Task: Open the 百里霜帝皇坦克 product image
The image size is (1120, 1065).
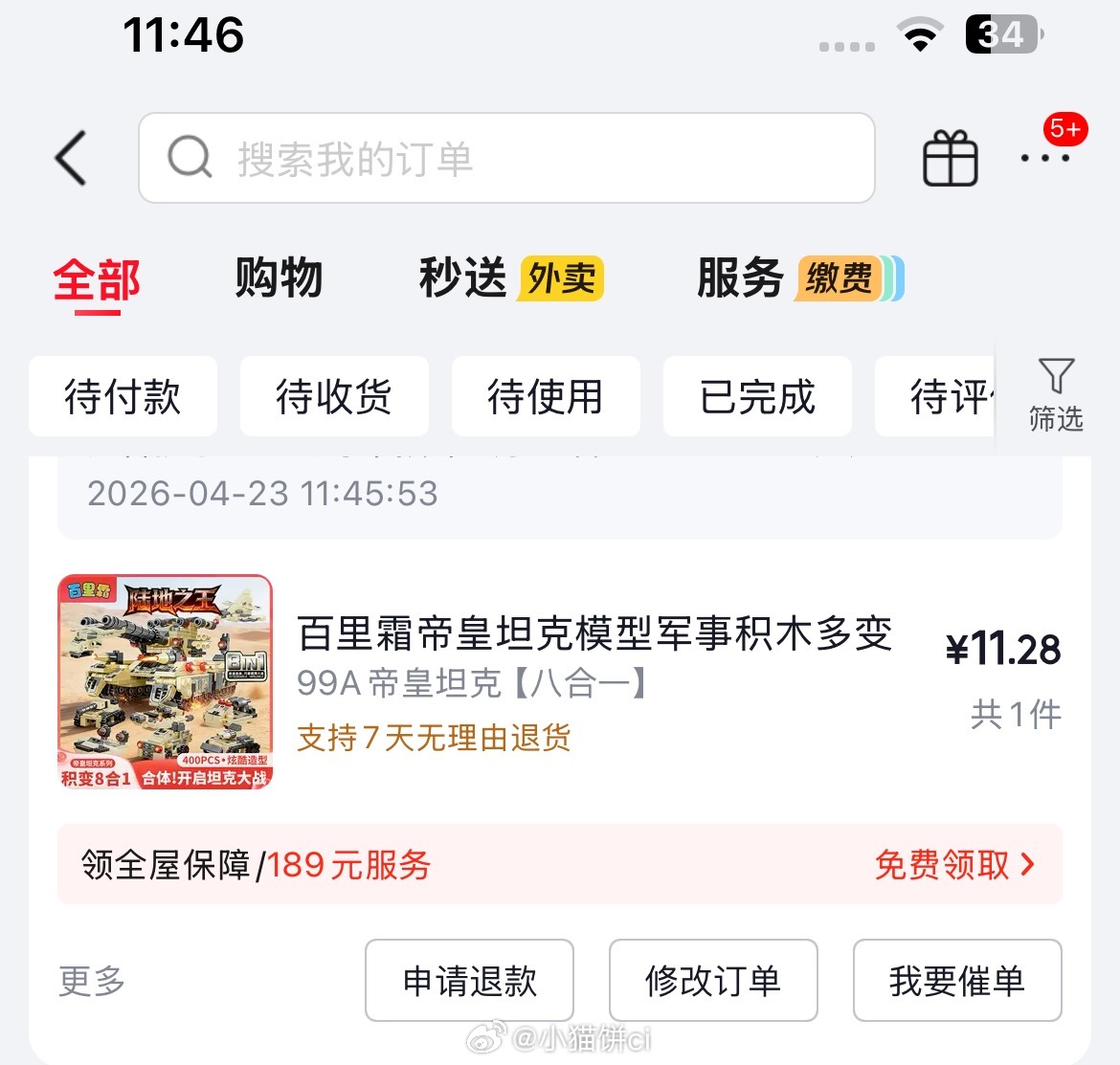Action: [166, 681]
